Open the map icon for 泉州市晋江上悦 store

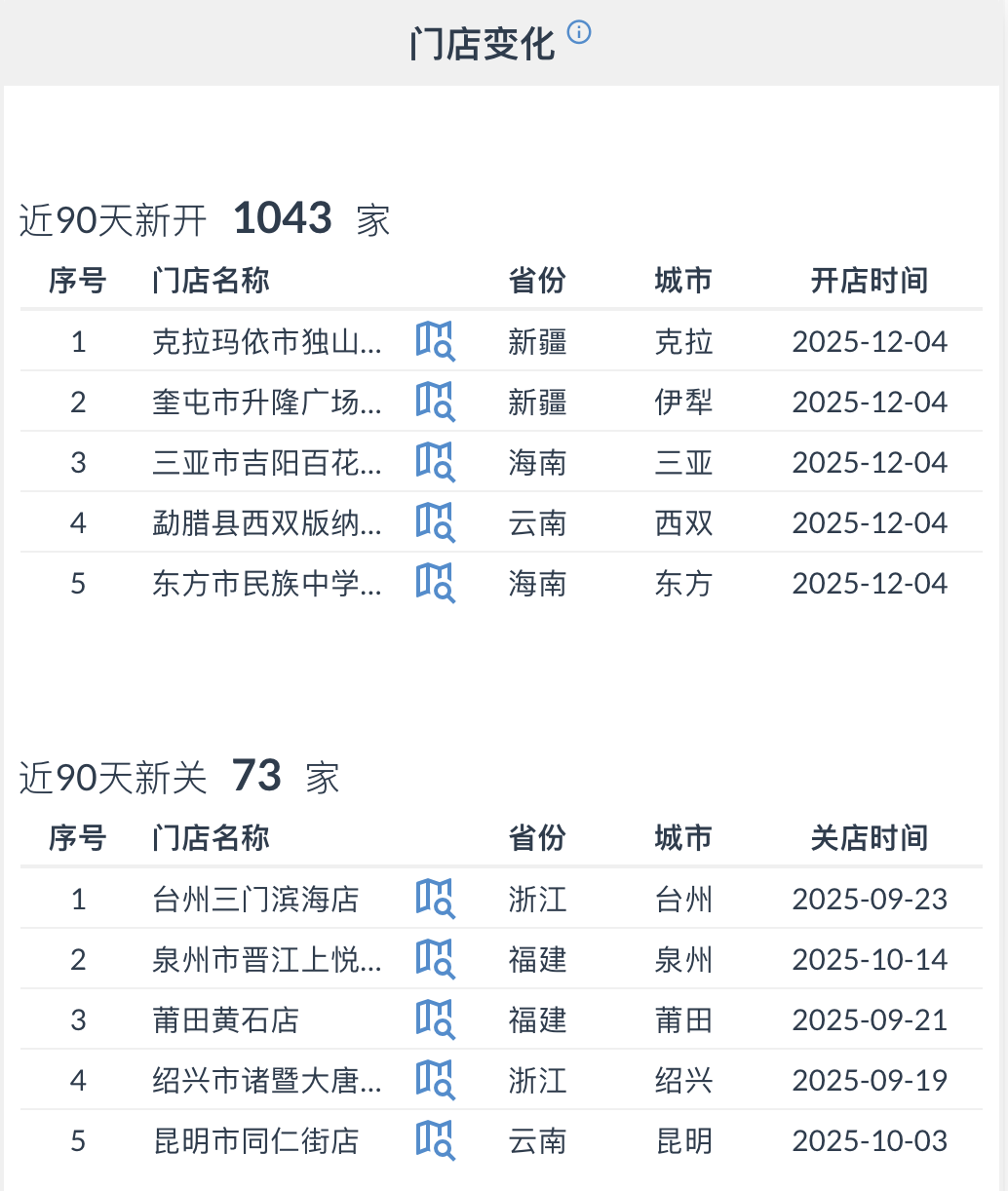tap(435, 959)
